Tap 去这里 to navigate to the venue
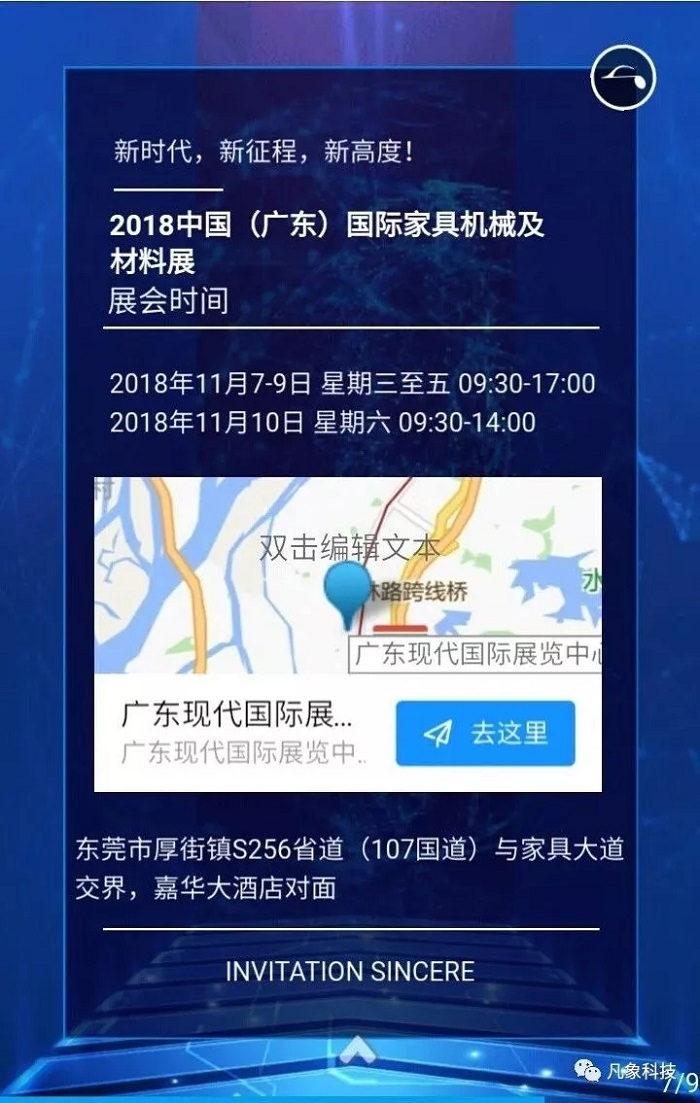 (x=485, y=733)
